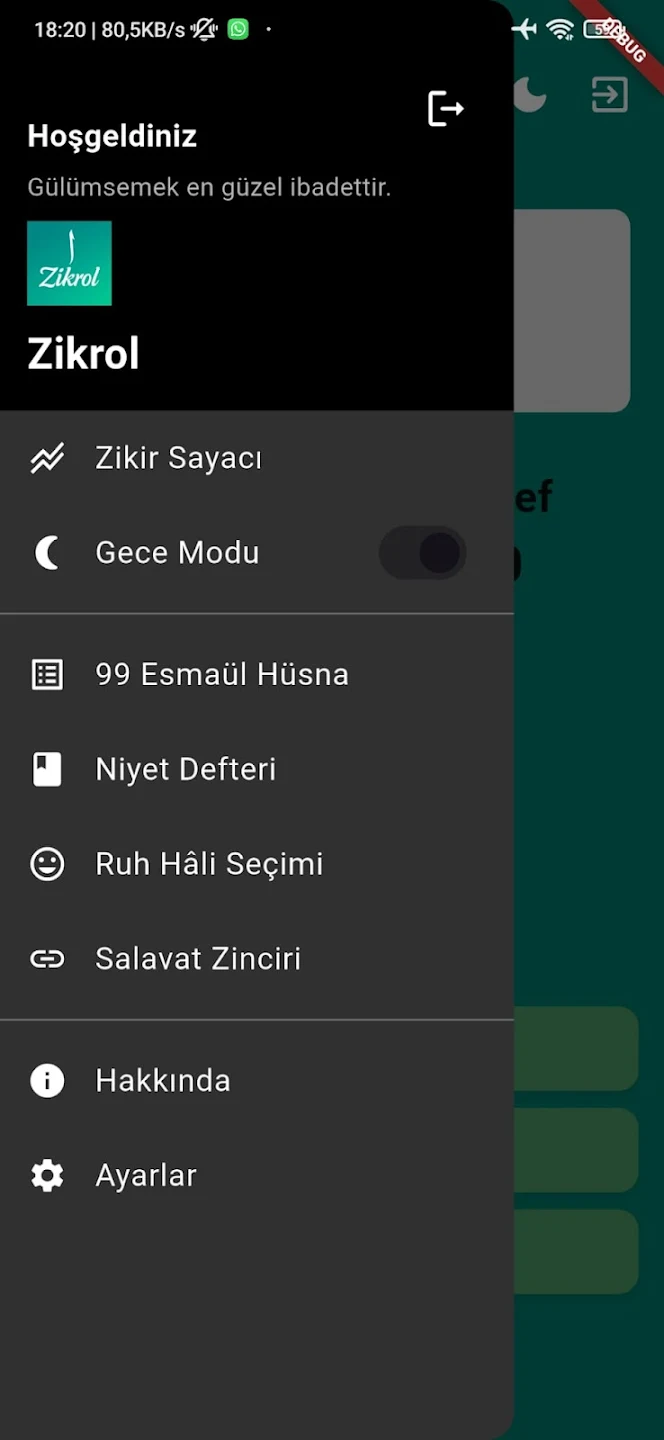Open 99 Esmaül Hüsna list
This screenshot has width=664, height=1440.
(x=221, y=674)
